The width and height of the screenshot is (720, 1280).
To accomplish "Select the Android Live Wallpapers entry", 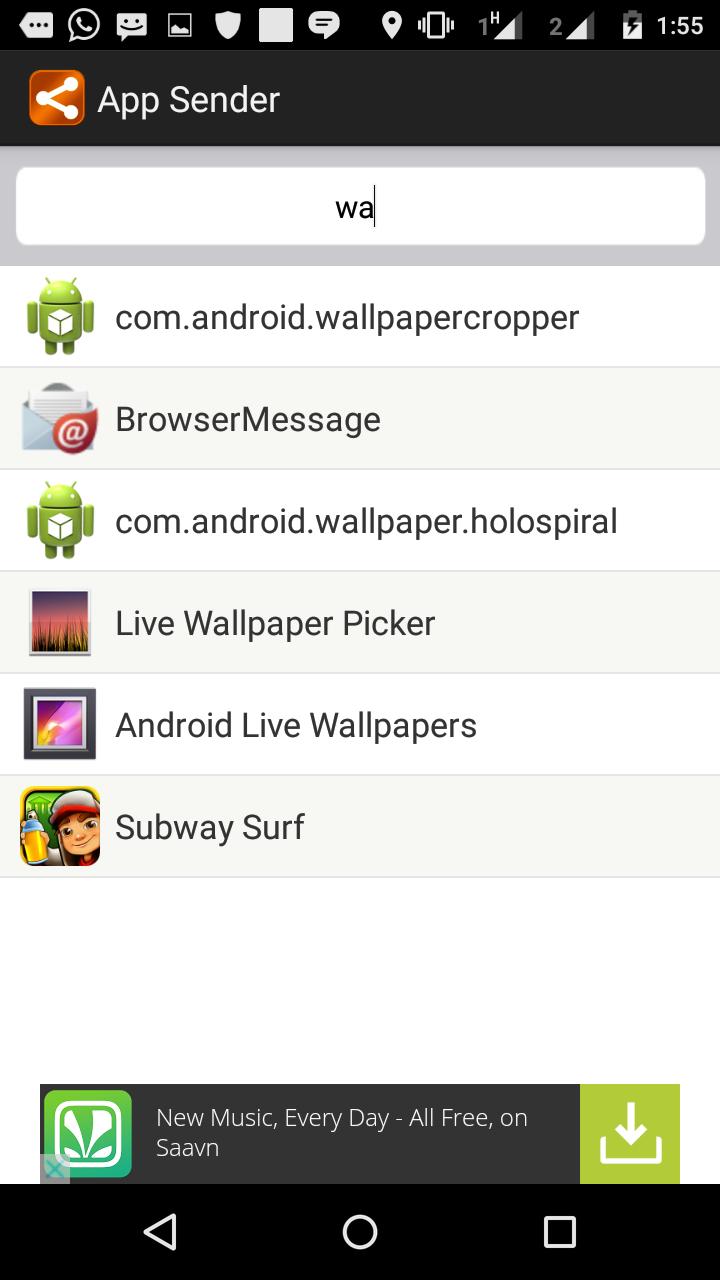I will (295, 724).
